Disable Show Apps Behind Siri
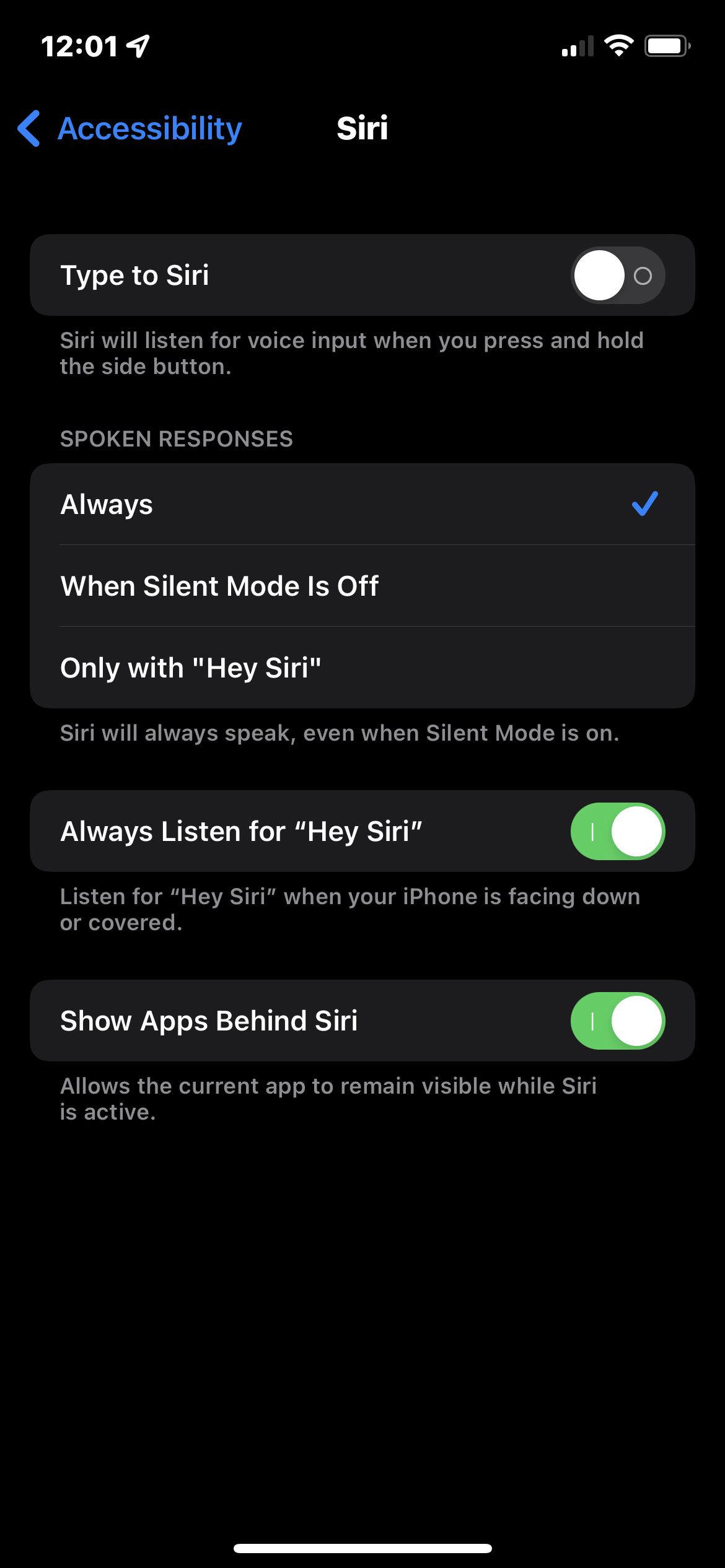This screenshot has width=725, height=1568. pos(617,1021)
